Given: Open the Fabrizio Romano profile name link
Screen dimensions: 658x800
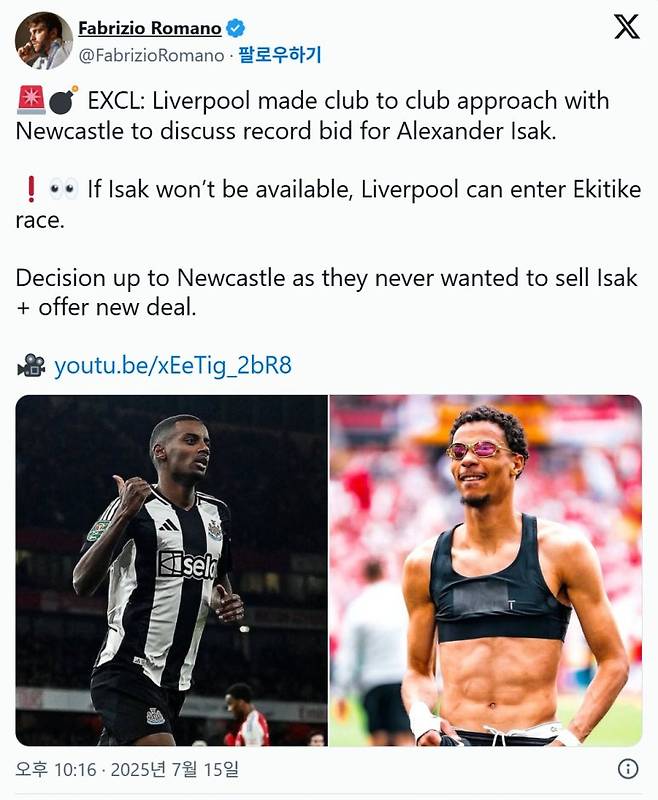Looking at the screenshot, I should (148, 27).
